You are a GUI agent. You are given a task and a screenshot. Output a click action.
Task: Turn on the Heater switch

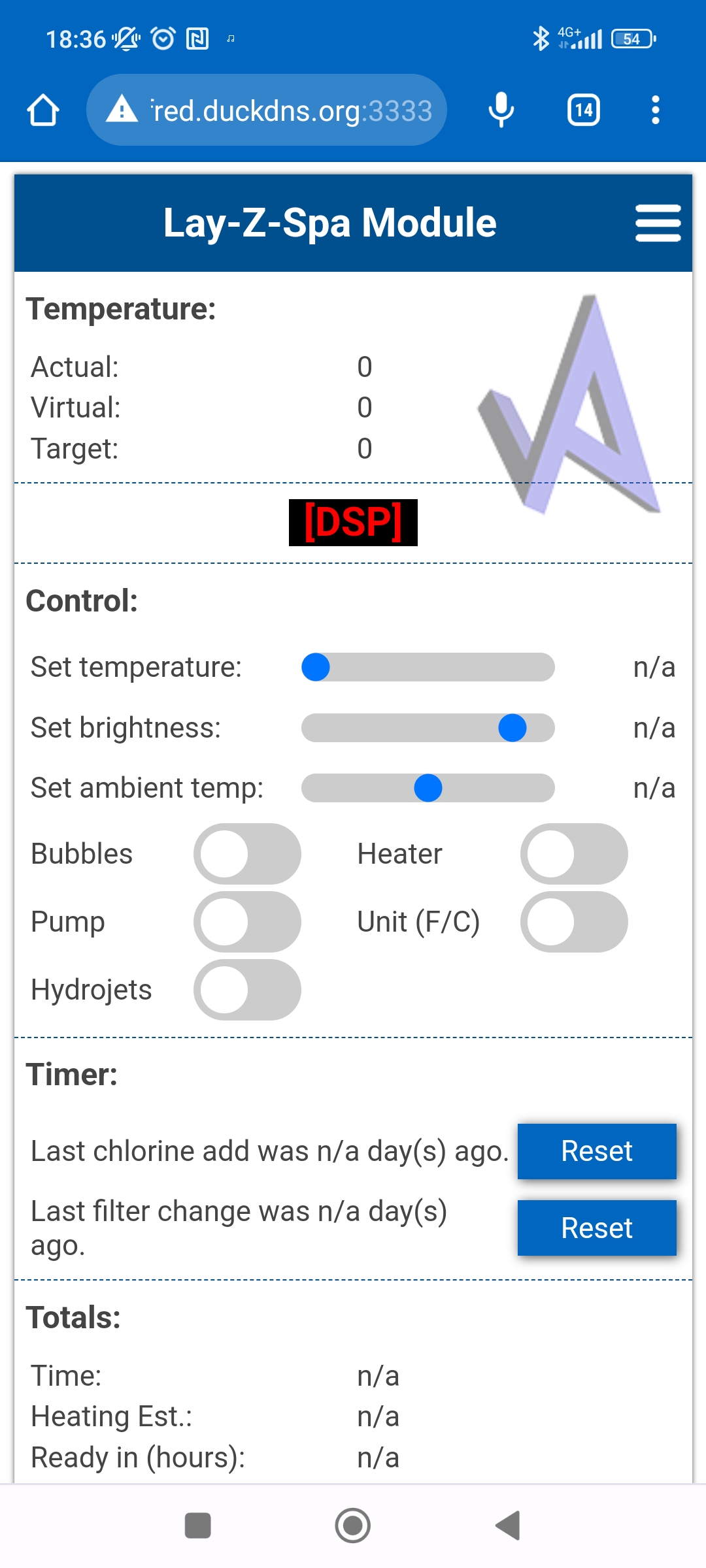pos(574,854)
